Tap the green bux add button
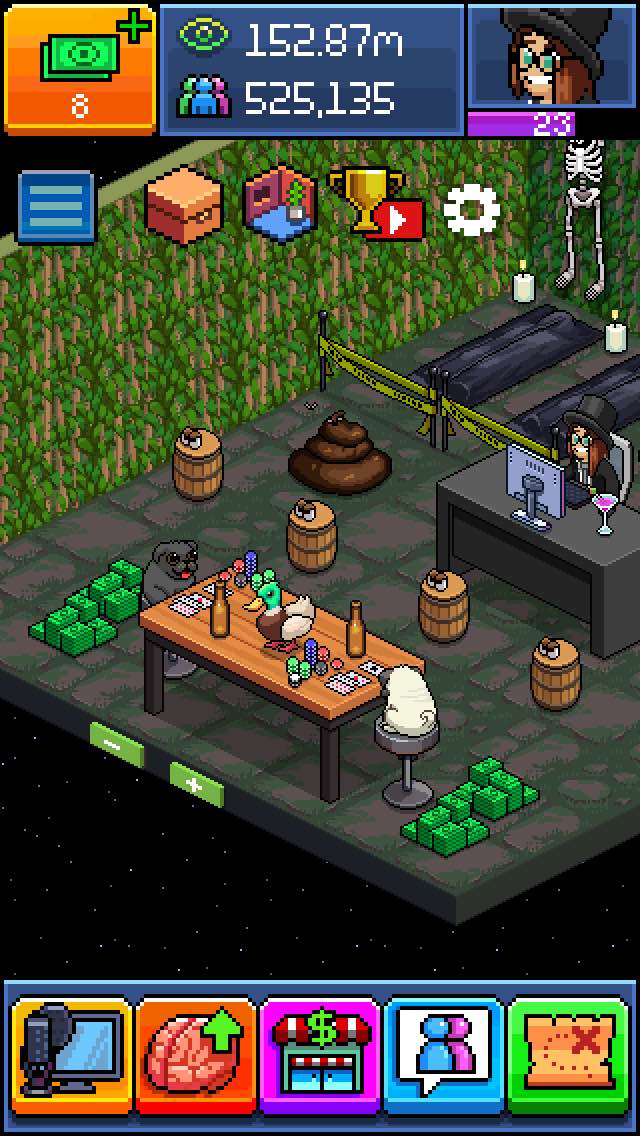The image size is (640, 1136). tap(80, 68)
